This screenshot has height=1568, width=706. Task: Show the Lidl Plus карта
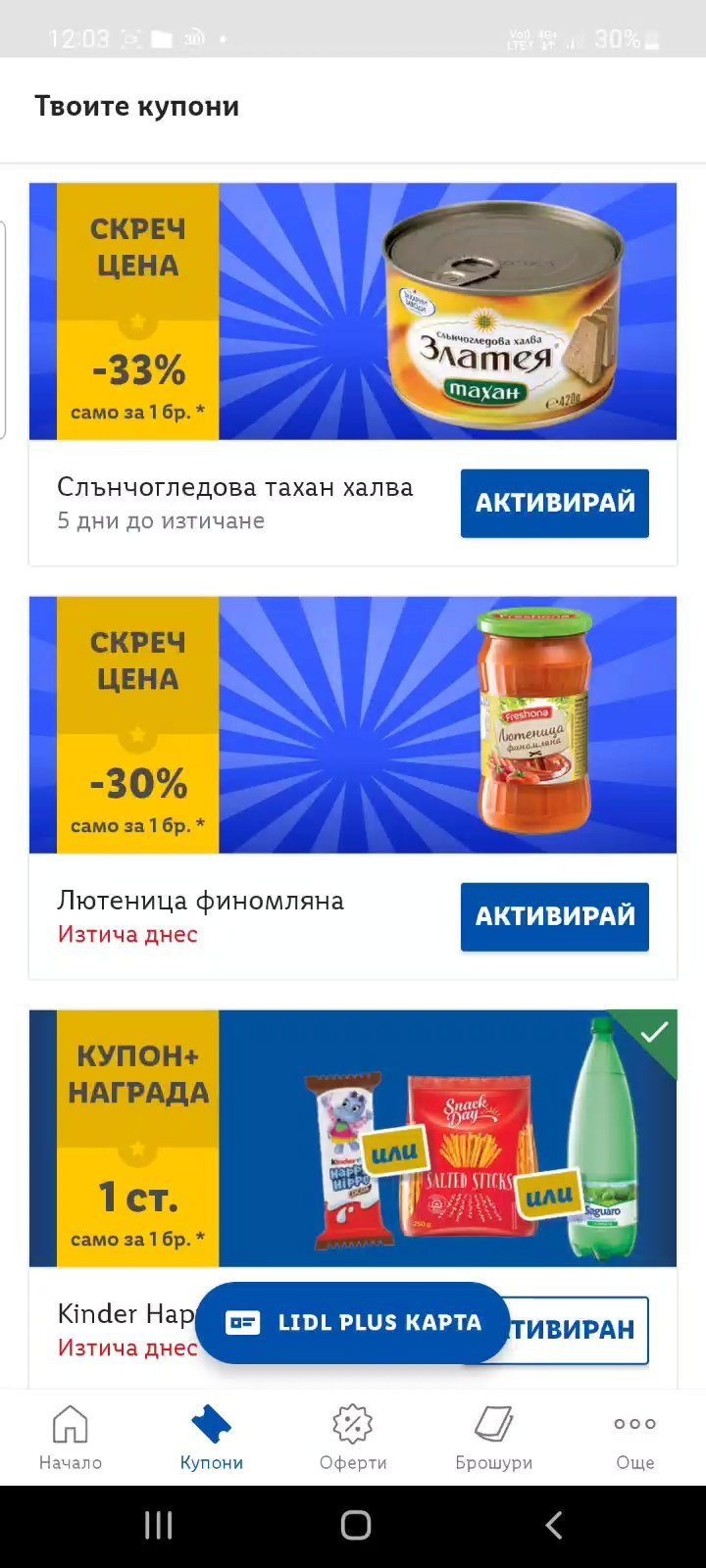pos(353,1323)
